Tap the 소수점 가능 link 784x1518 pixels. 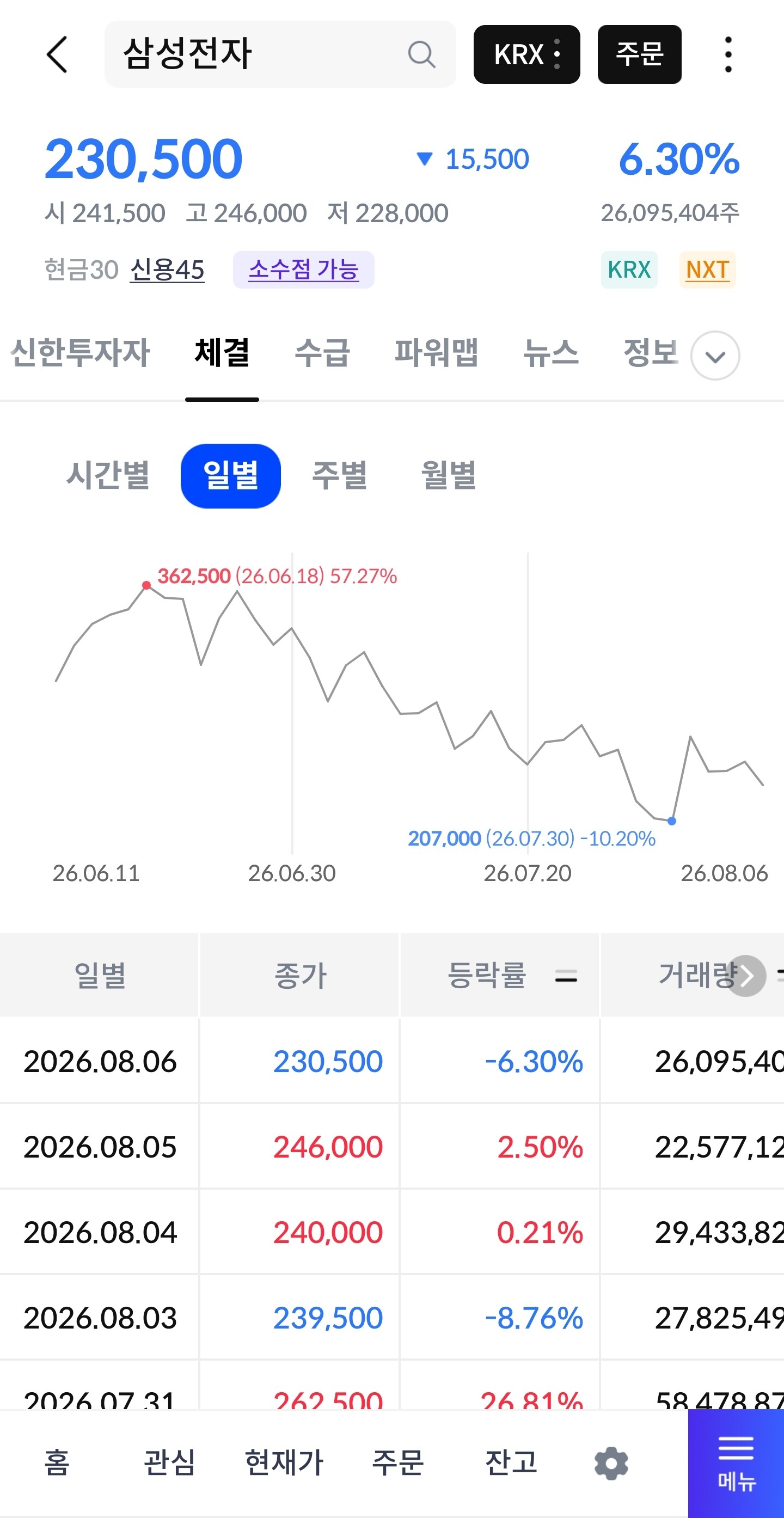[303, 270]
